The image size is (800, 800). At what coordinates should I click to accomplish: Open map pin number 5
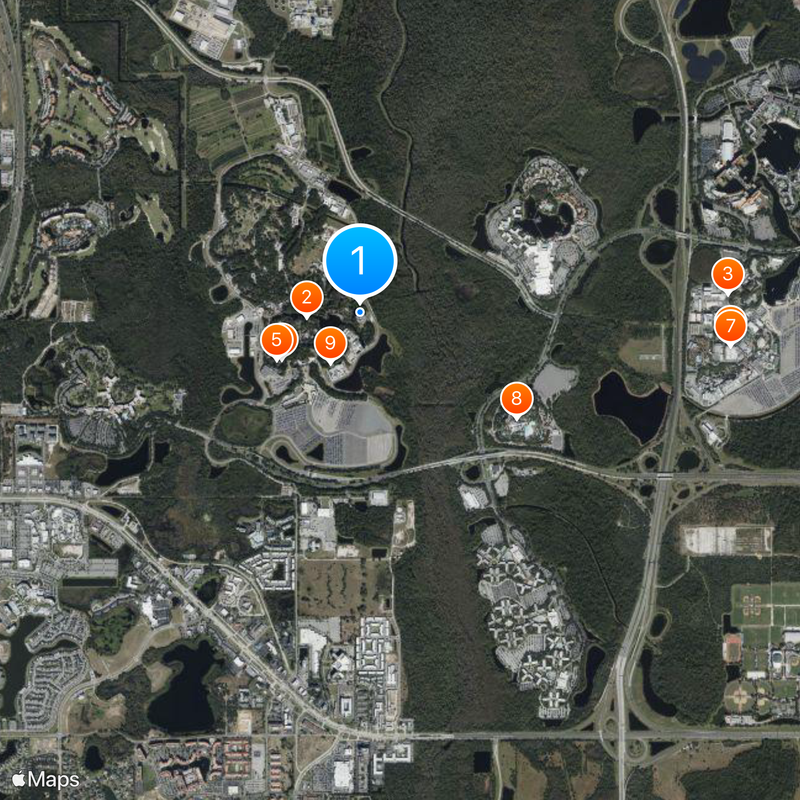click(277, 339)
